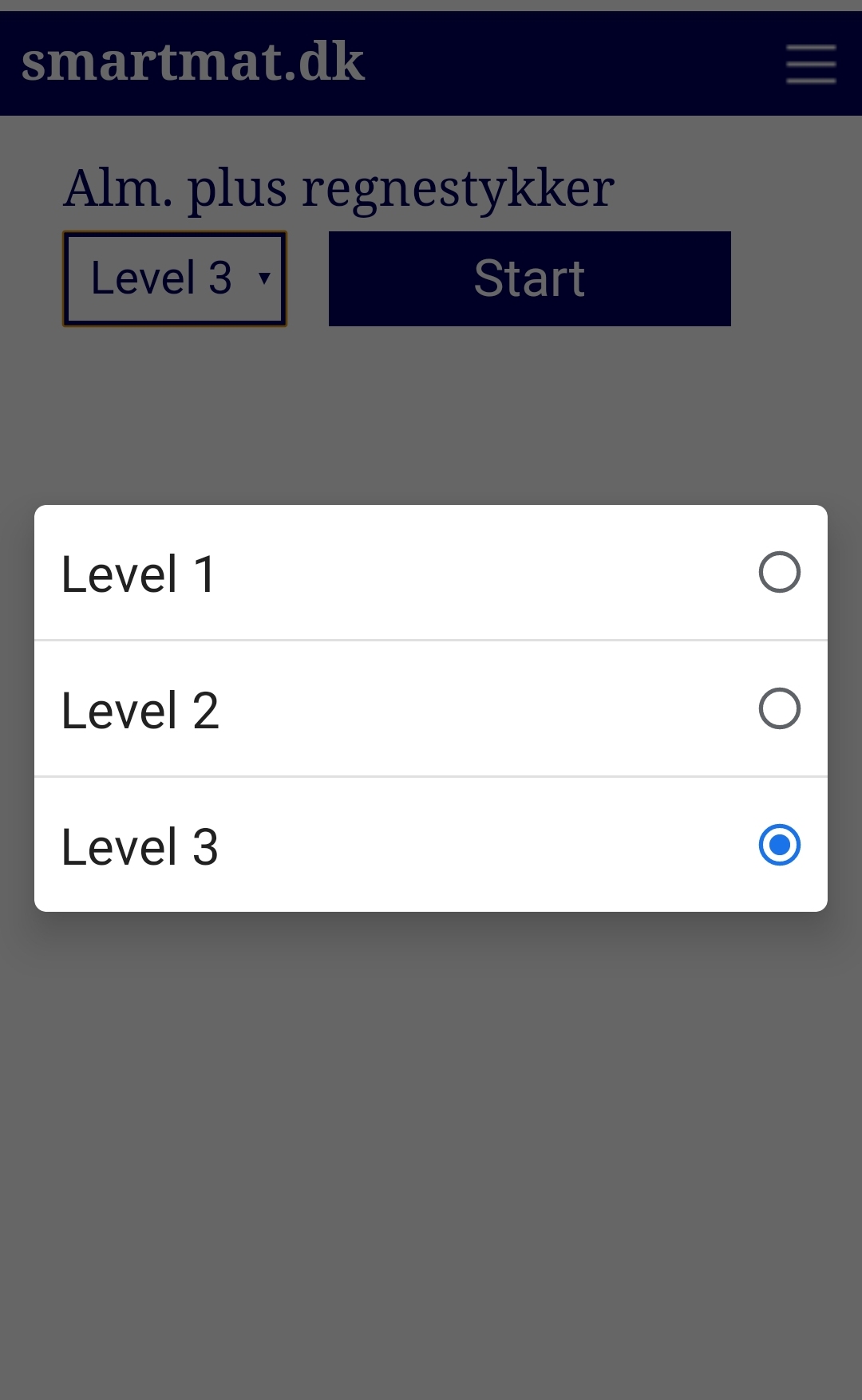The height and width of the screenshot is (1400, 862).
Task: Tap the Level 3 dropdown selector
Action: [175, 279]
